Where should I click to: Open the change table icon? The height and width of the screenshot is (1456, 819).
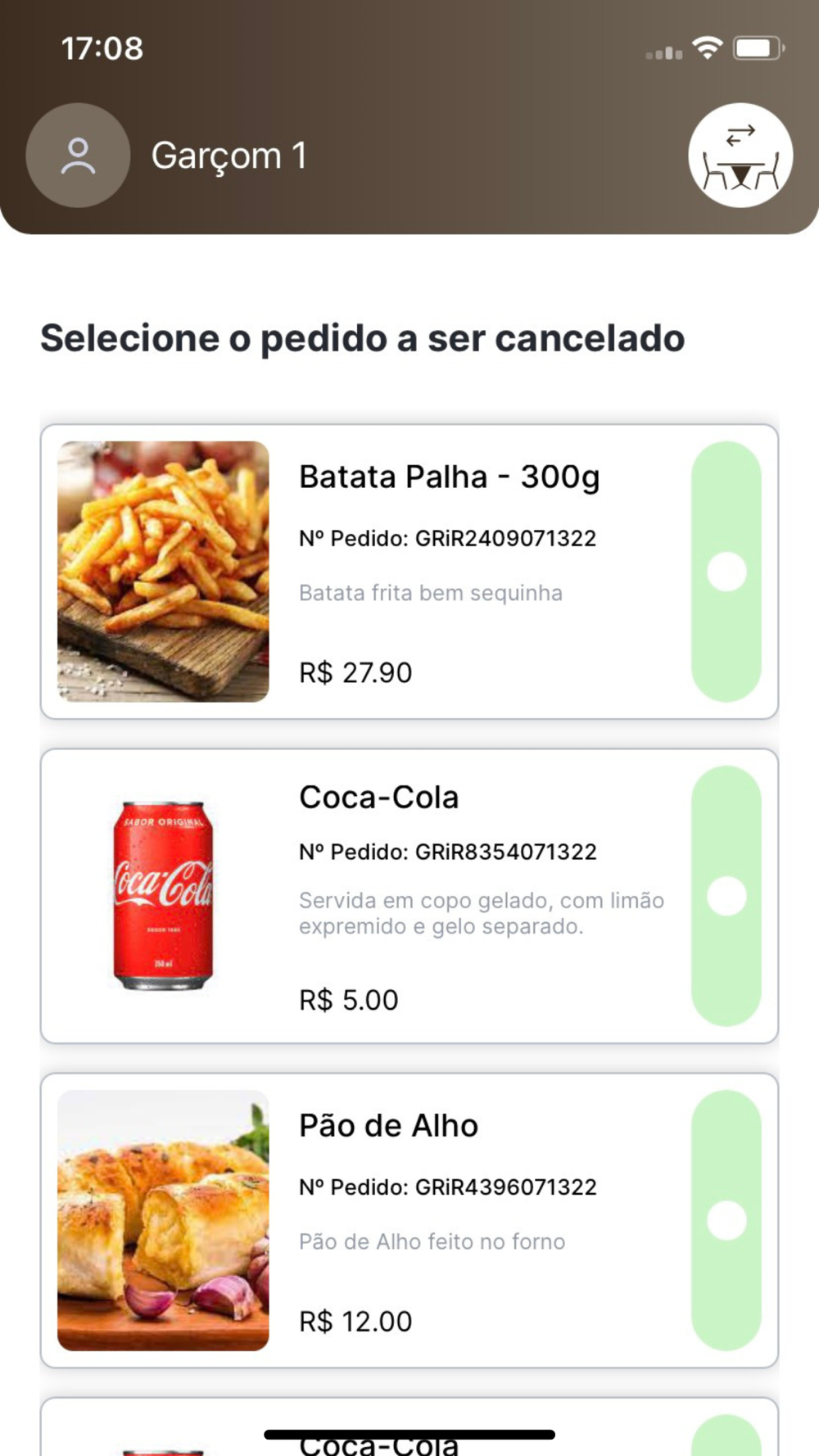(x=740, y=155)
